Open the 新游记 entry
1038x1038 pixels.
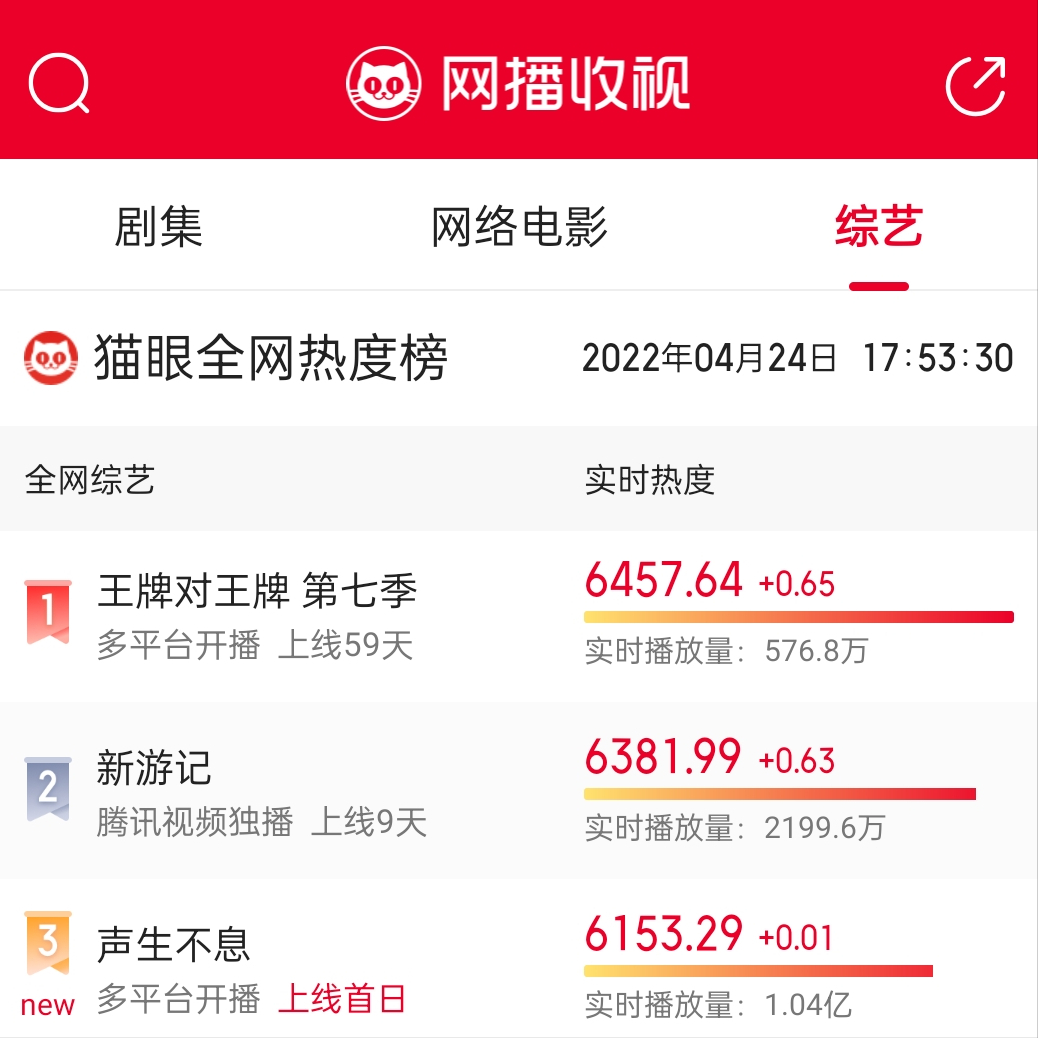155,769
